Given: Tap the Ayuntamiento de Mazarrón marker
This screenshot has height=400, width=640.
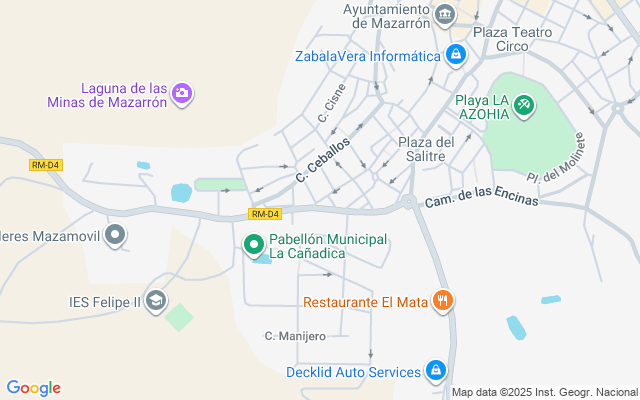Looking at the screenshot, I should (446, 15).
